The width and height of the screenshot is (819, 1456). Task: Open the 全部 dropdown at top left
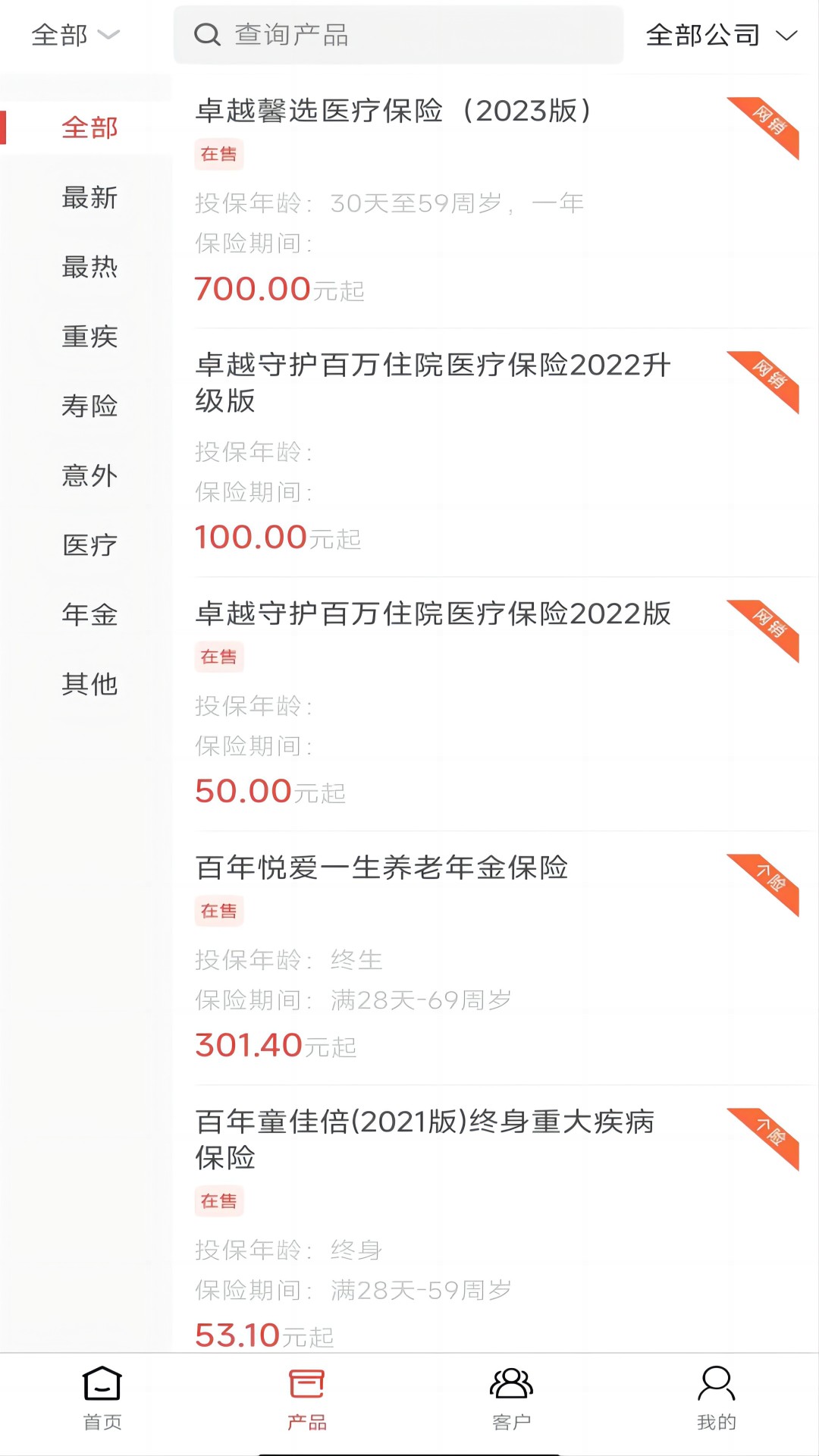coord(74,35)
